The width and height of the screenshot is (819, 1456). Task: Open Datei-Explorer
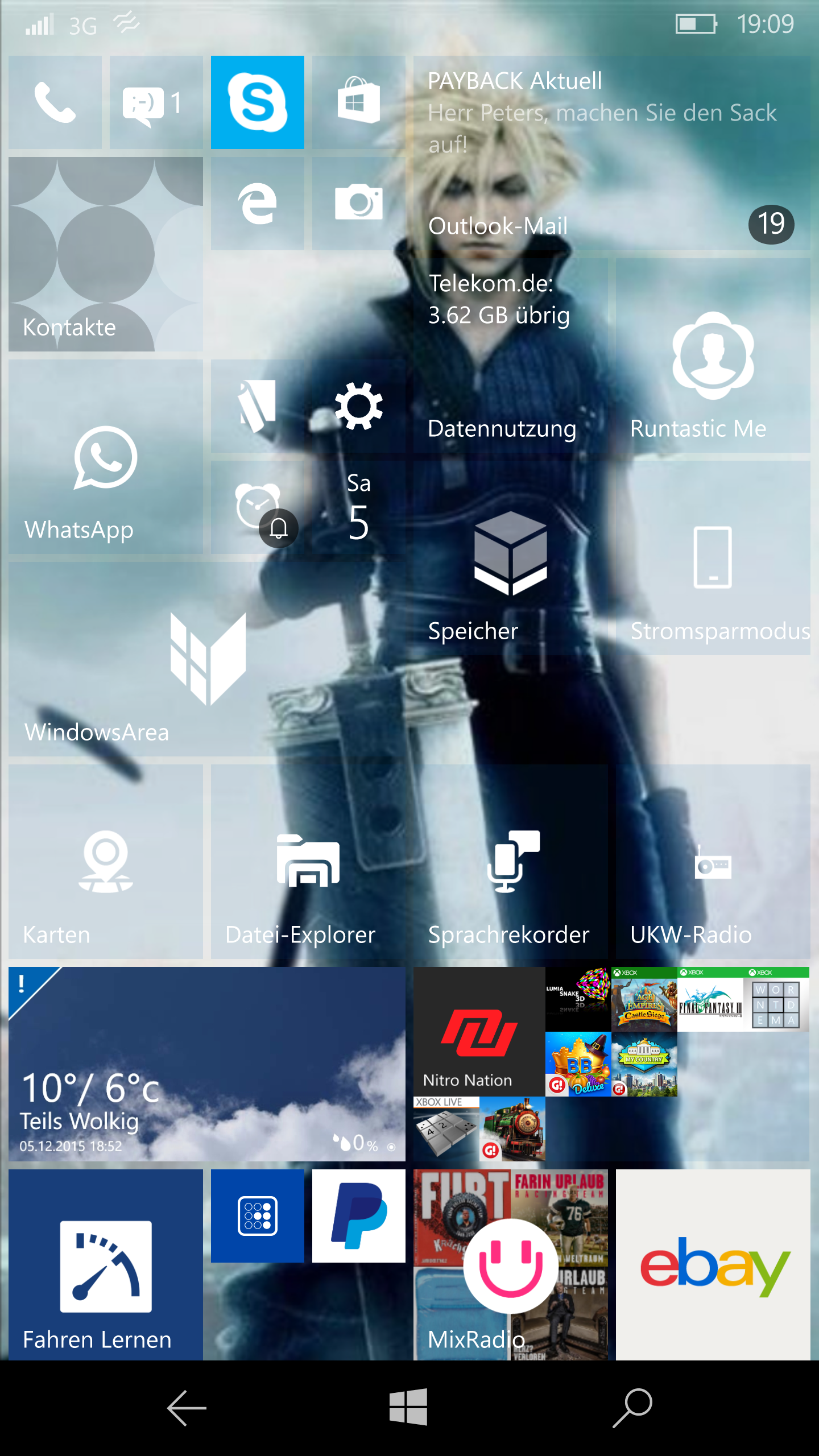[x=308, y=862]
